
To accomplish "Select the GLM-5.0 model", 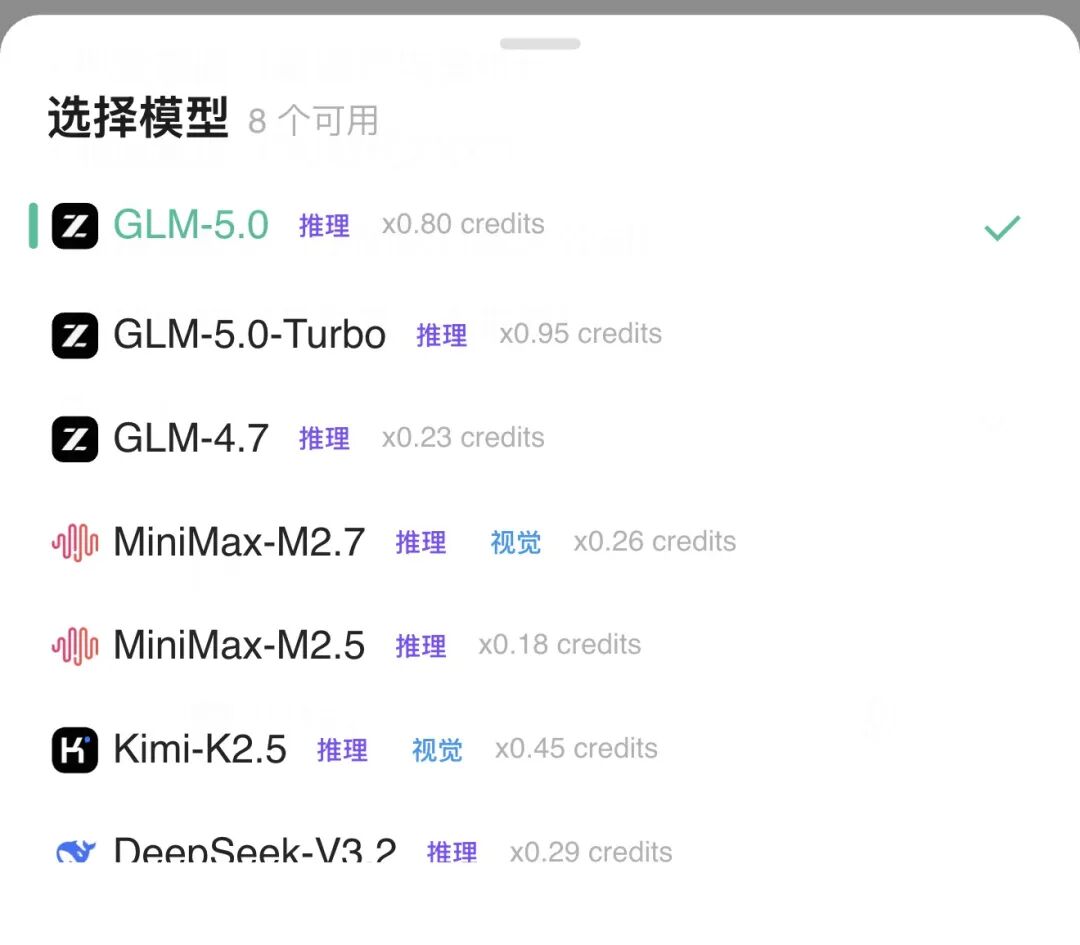I will (x=191, y=226).
